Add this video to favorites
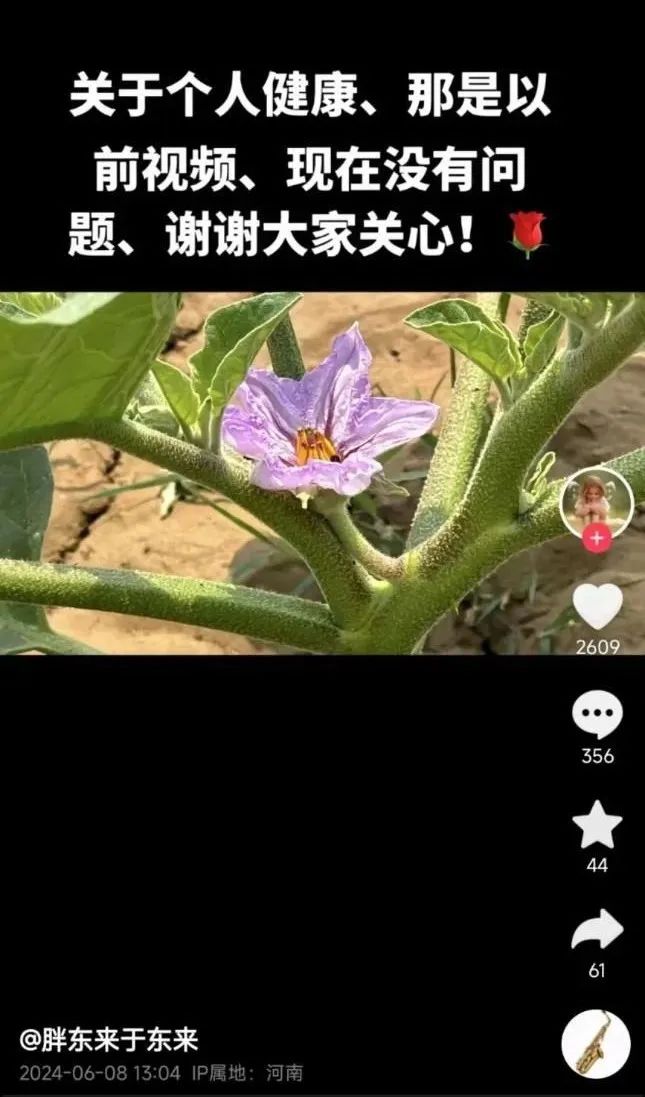 (597, 825)
